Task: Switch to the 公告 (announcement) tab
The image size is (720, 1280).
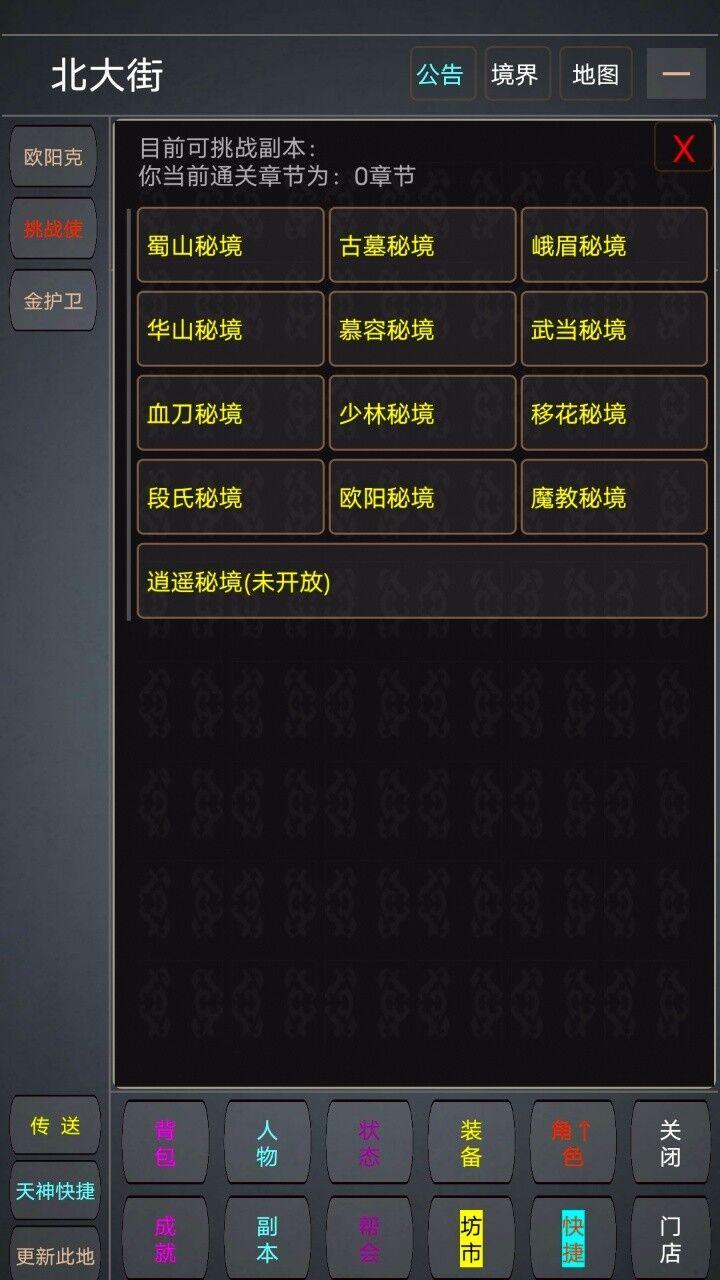Action: [x=440, y=74]
